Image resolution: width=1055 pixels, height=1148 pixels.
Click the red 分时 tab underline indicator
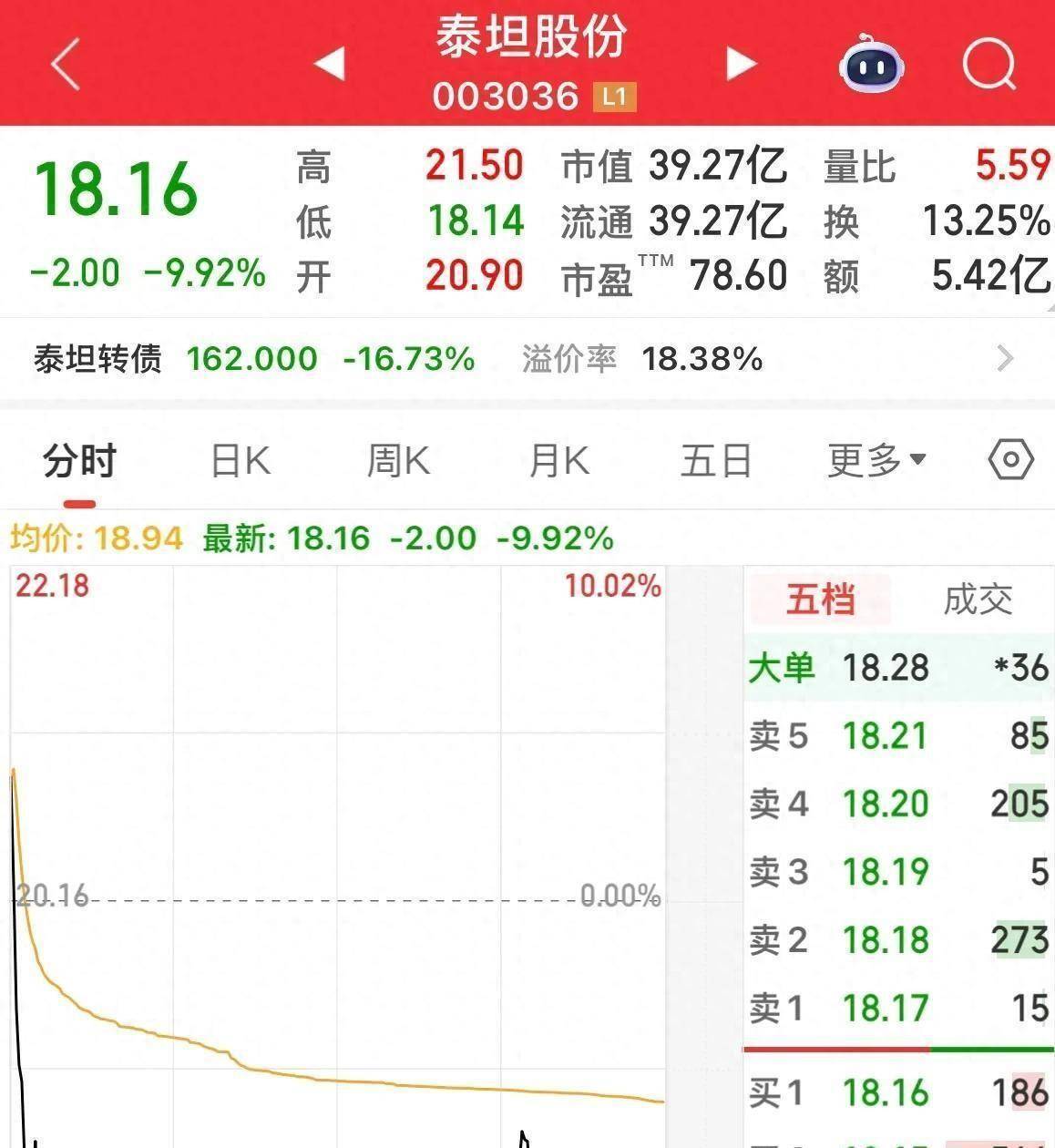[77, 500]
